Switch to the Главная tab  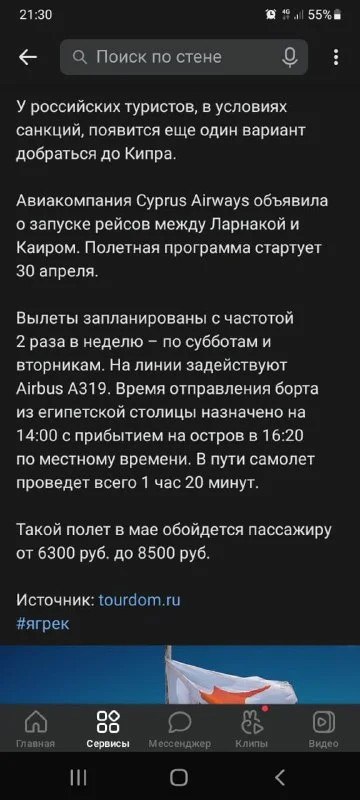pos(35,729)
